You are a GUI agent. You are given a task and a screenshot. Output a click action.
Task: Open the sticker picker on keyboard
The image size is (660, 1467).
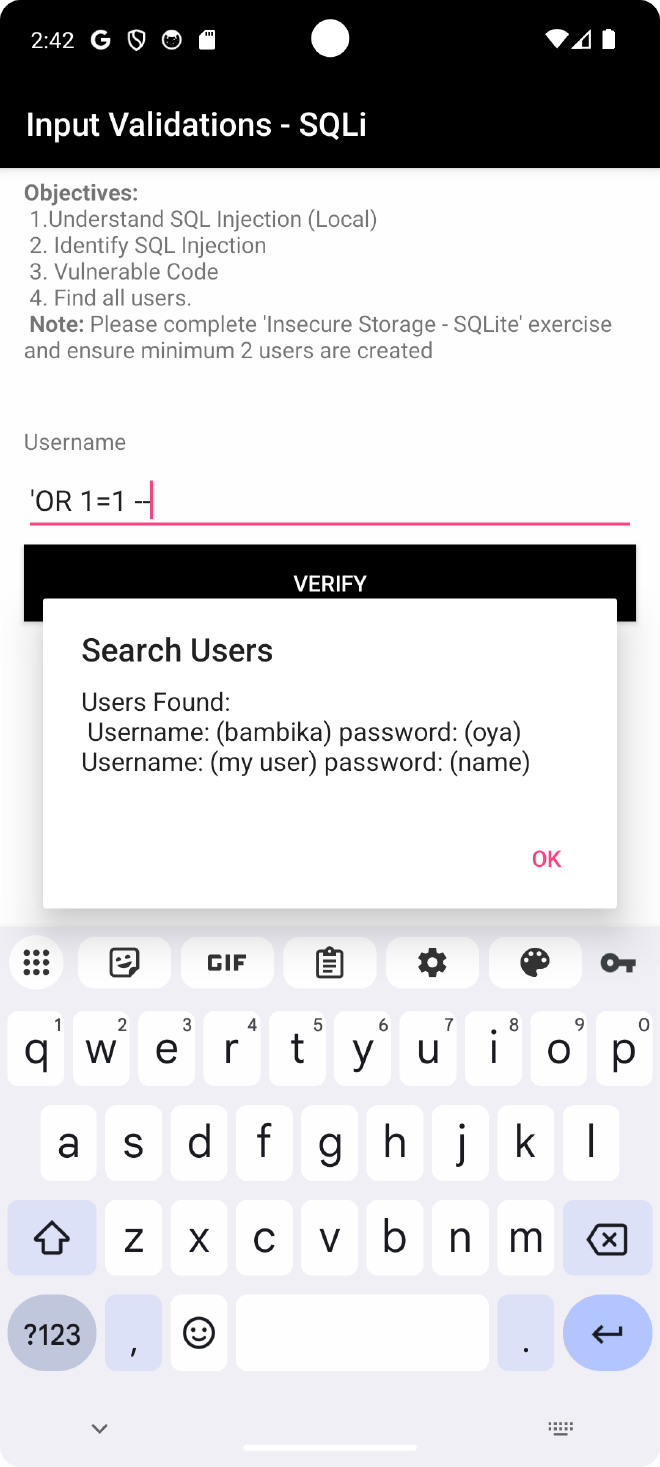point(124,963)
